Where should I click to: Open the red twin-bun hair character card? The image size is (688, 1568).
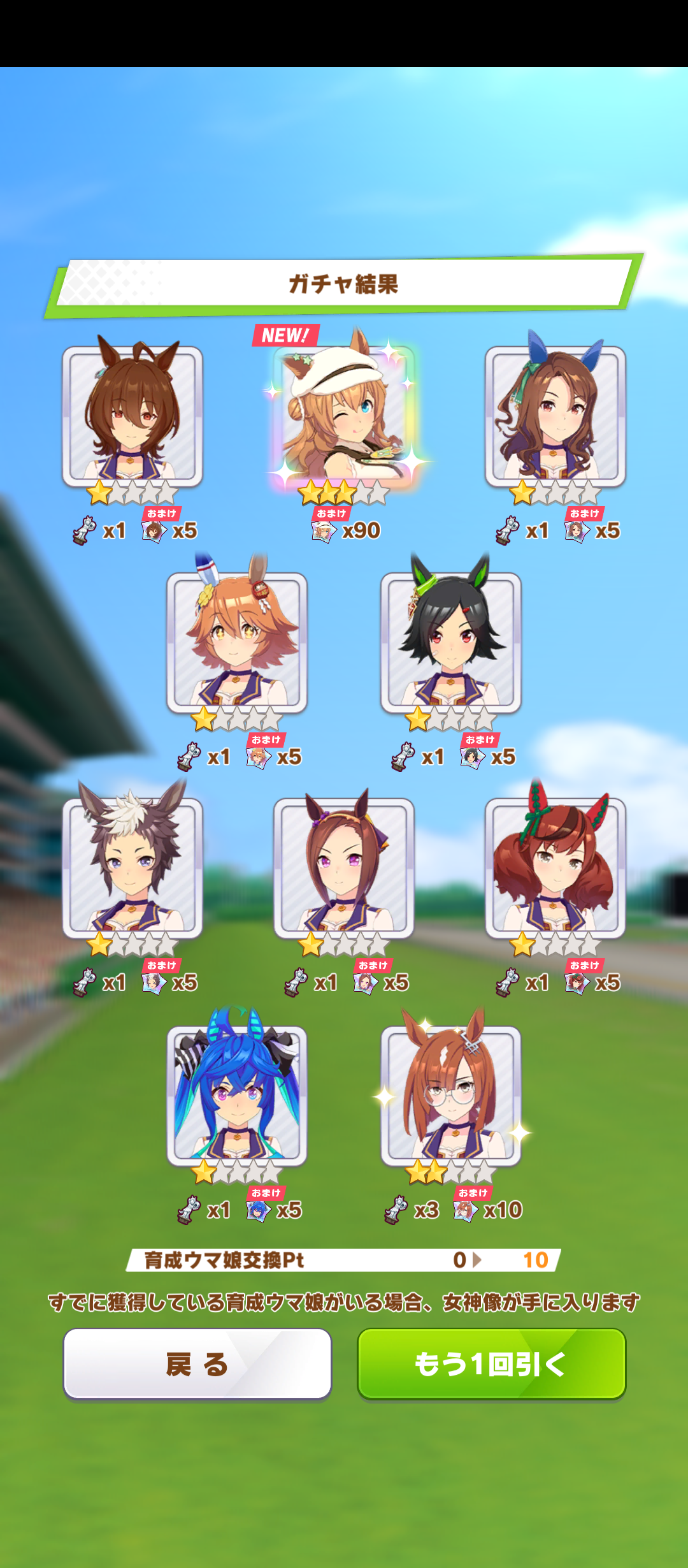pos(555,867)
